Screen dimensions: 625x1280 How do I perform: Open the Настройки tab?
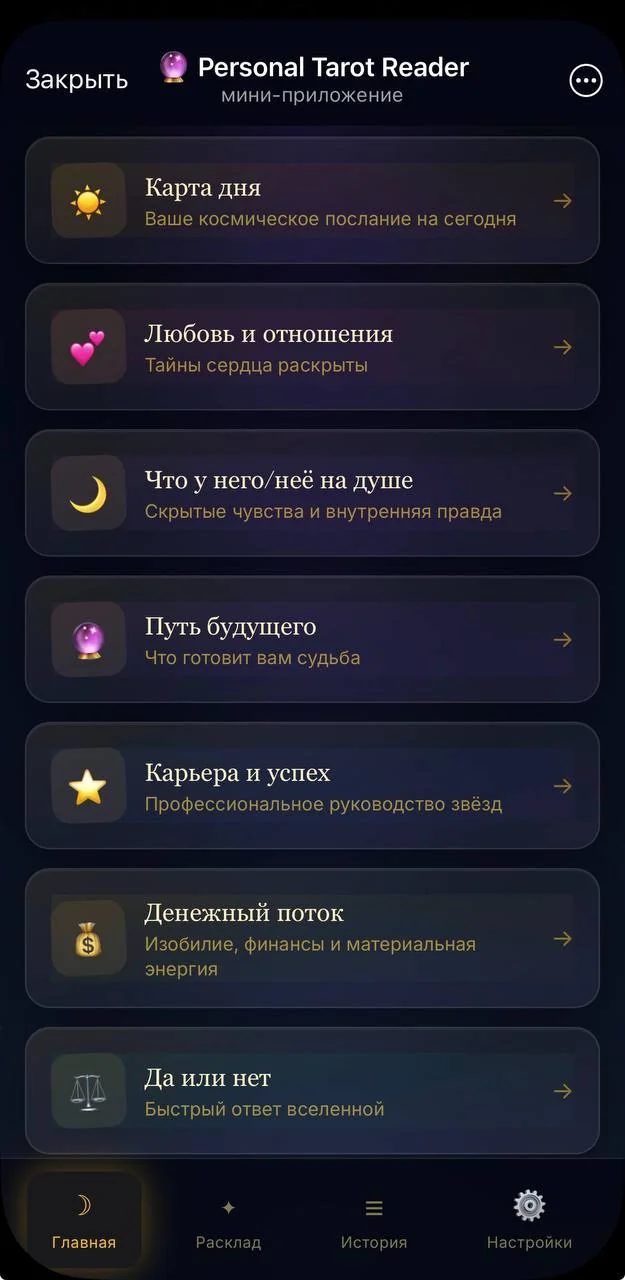[x=529, y=1221]
